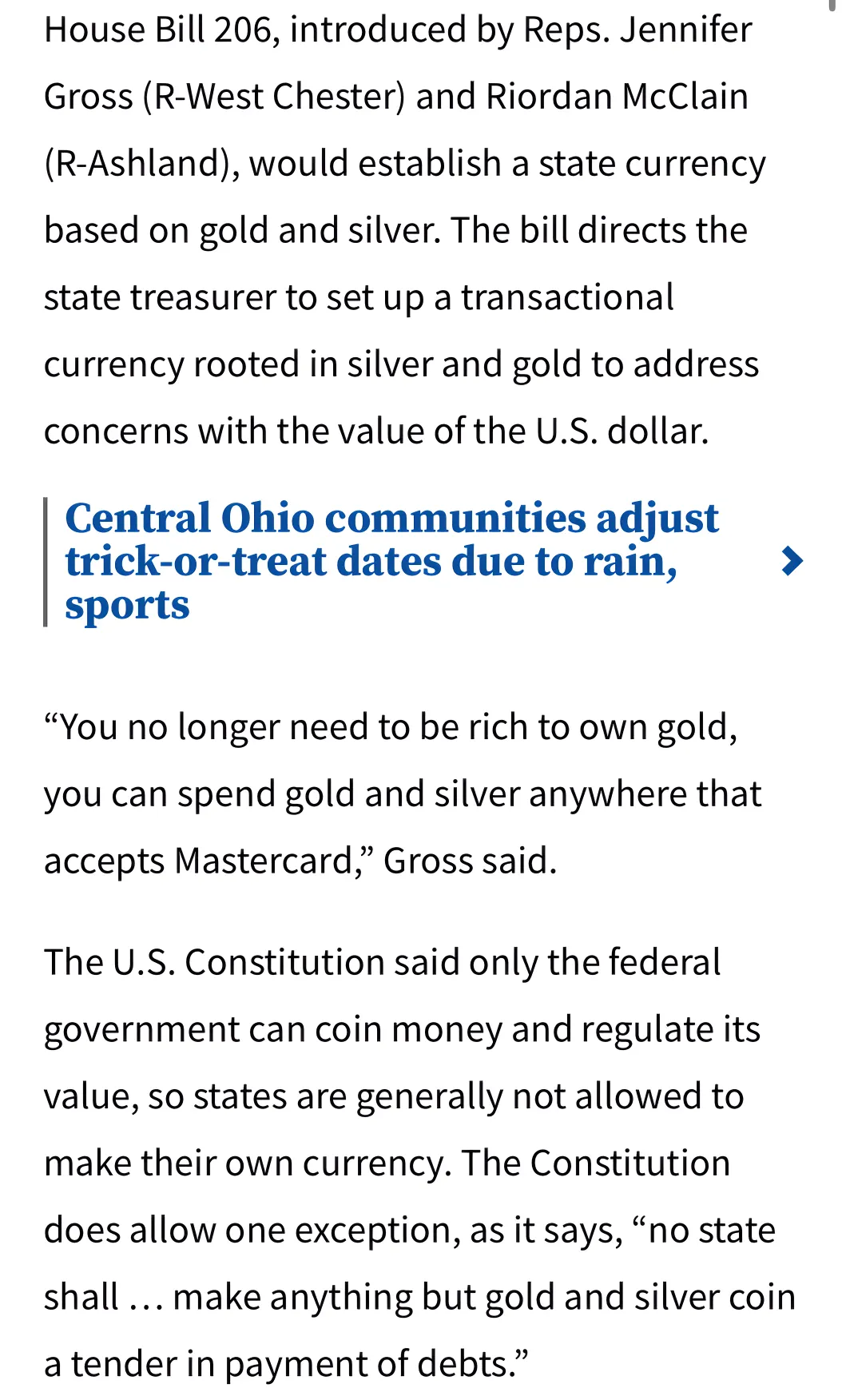
Task: Tap the chevron arrow beside the trick-or-treat story
Action: tap(791, 561)
